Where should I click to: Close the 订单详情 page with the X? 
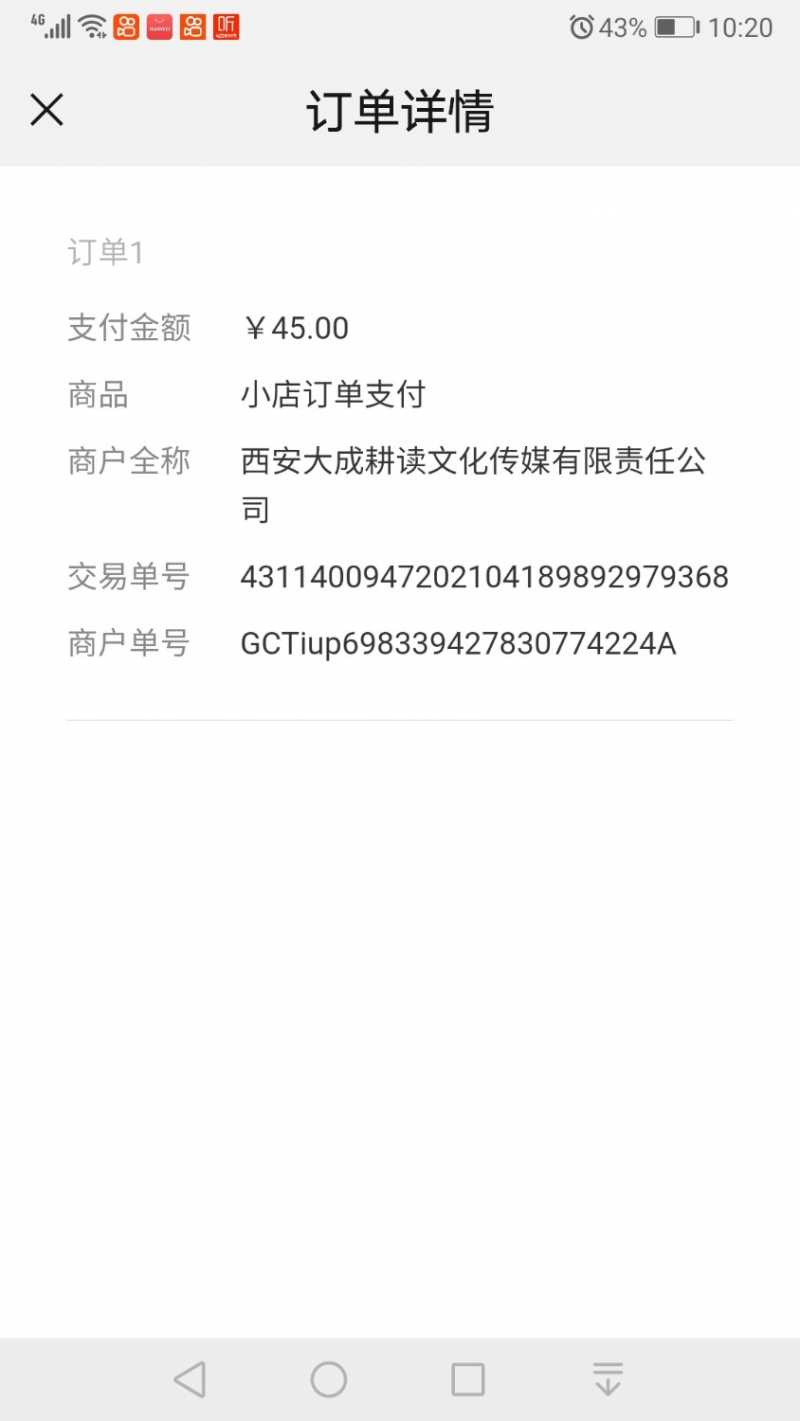click(46, 110)
